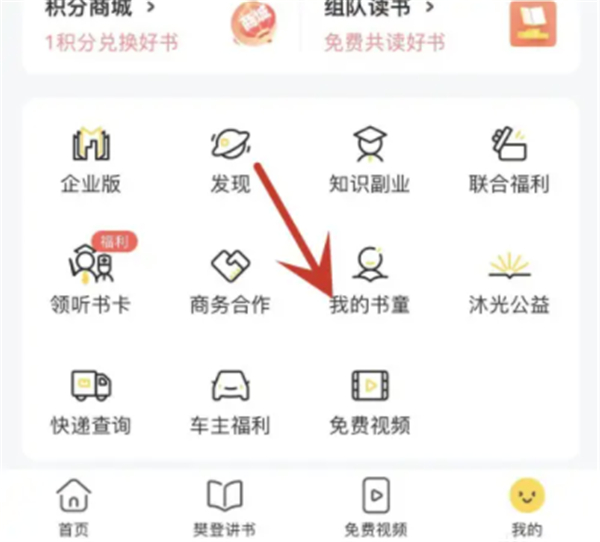Image resolution: width=600 pixels, height=542 pixels.
Task: Switch to 免费视频 bottom tab
Action: pyautogui.click(x=374, y=507)
